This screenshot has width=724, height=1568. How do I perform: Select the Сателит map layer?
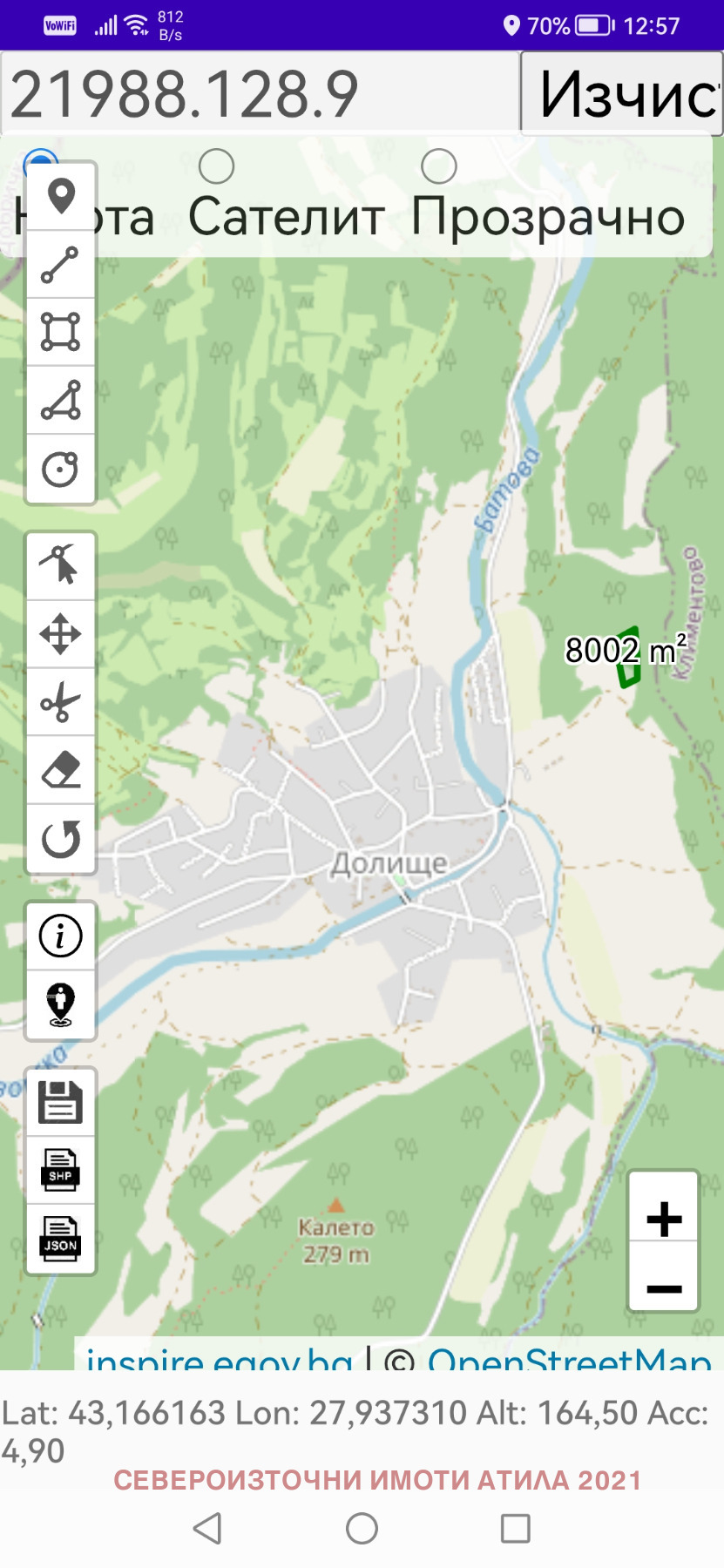click(x=216, y=167)
